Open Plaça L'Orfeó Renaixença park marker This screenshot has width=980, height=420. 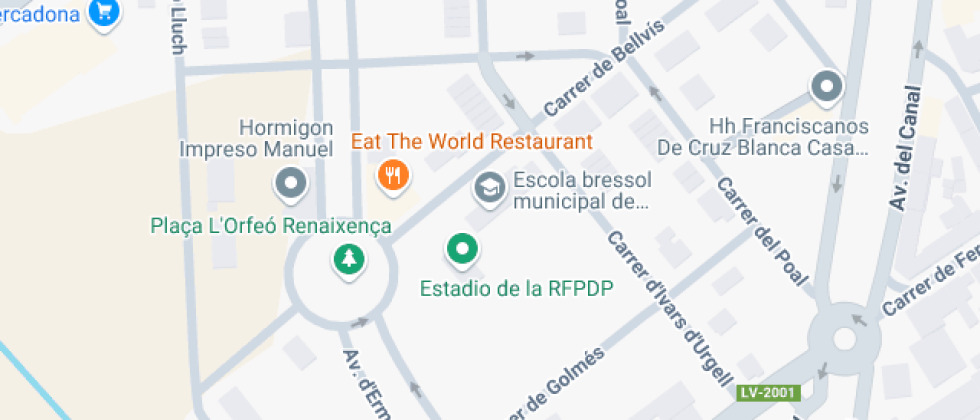point(348,261)
